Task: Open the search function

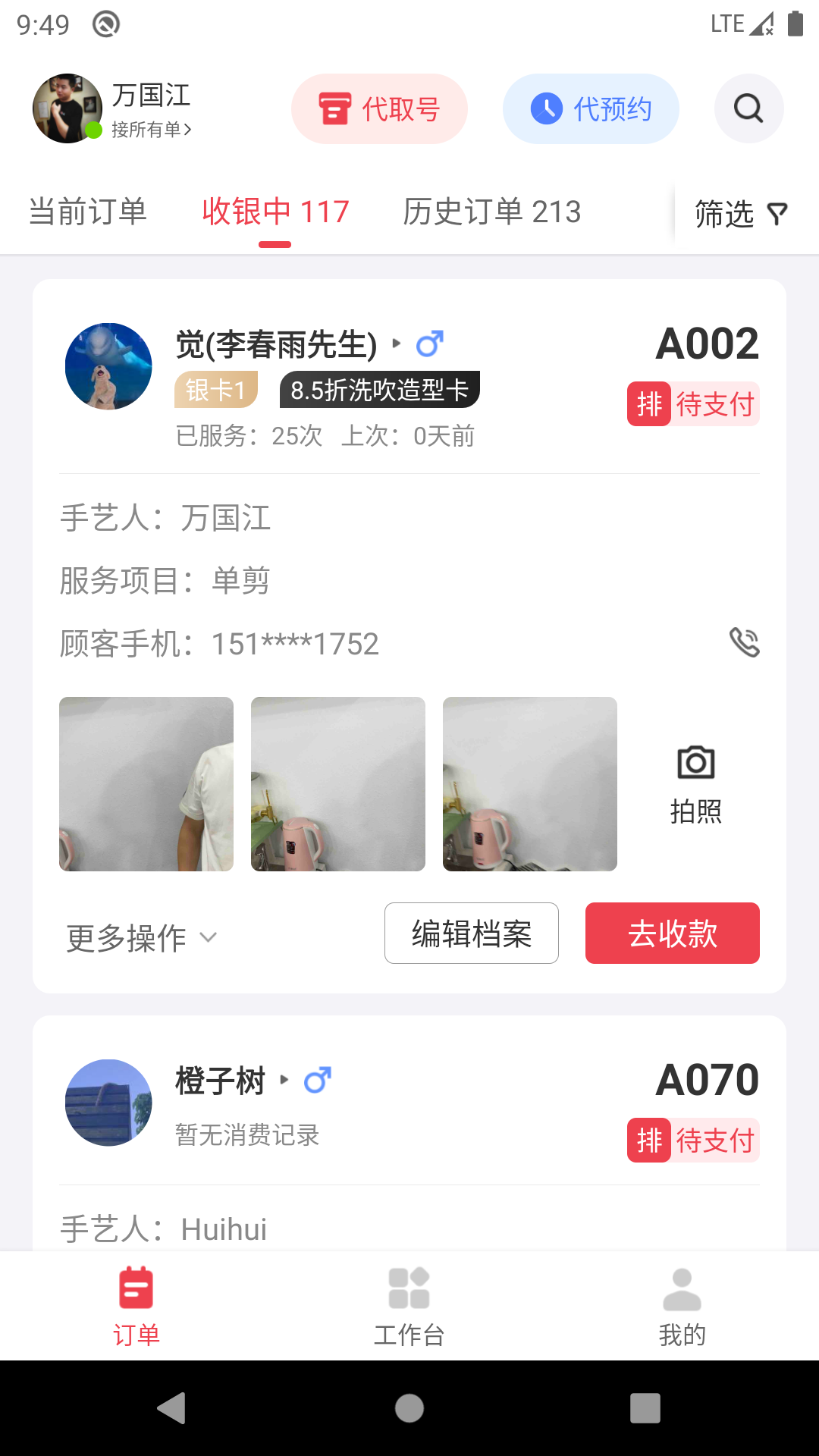Action: [748, 108]
